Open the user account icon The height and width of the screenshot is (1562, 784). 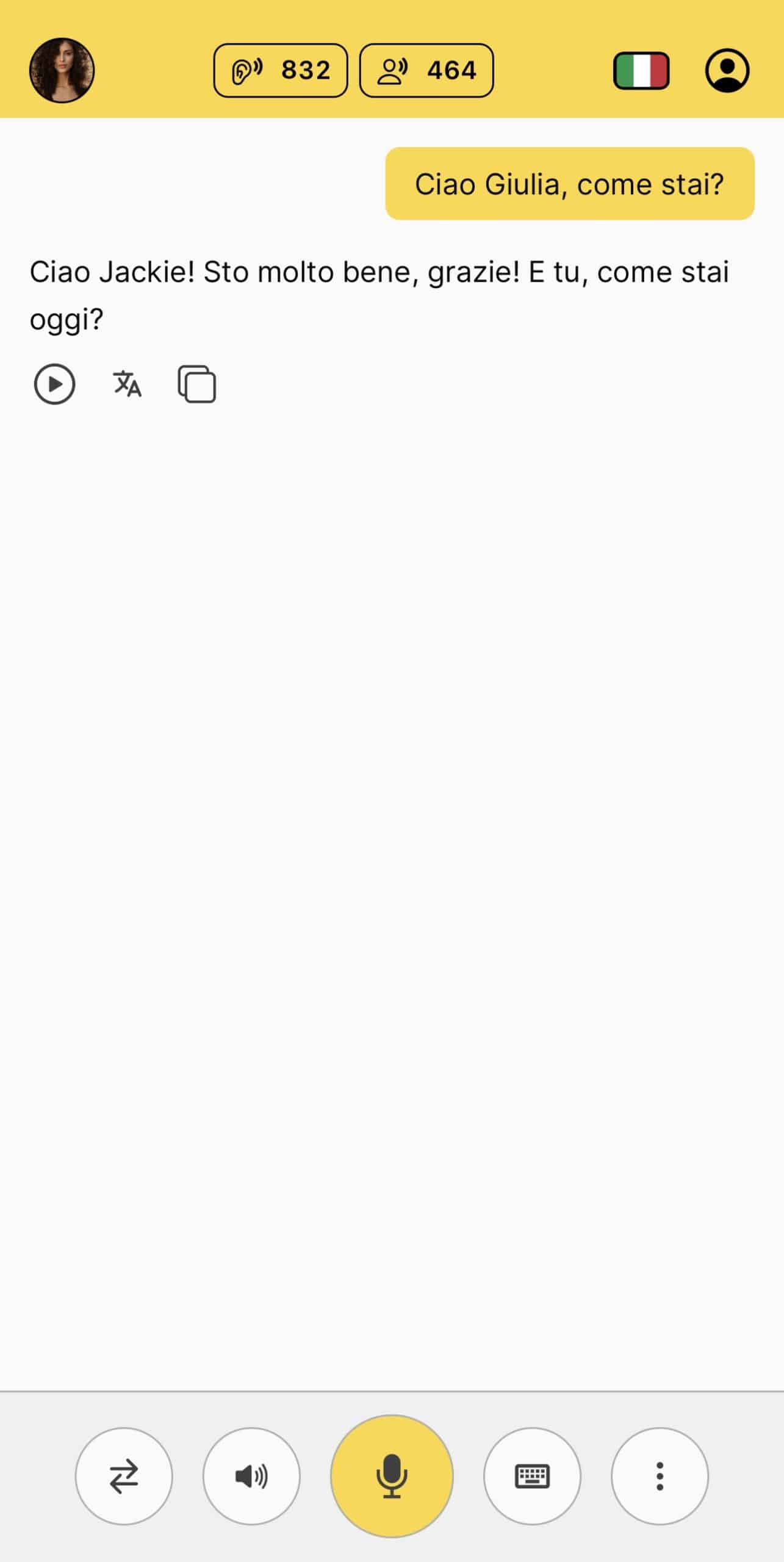pos(727,71)
